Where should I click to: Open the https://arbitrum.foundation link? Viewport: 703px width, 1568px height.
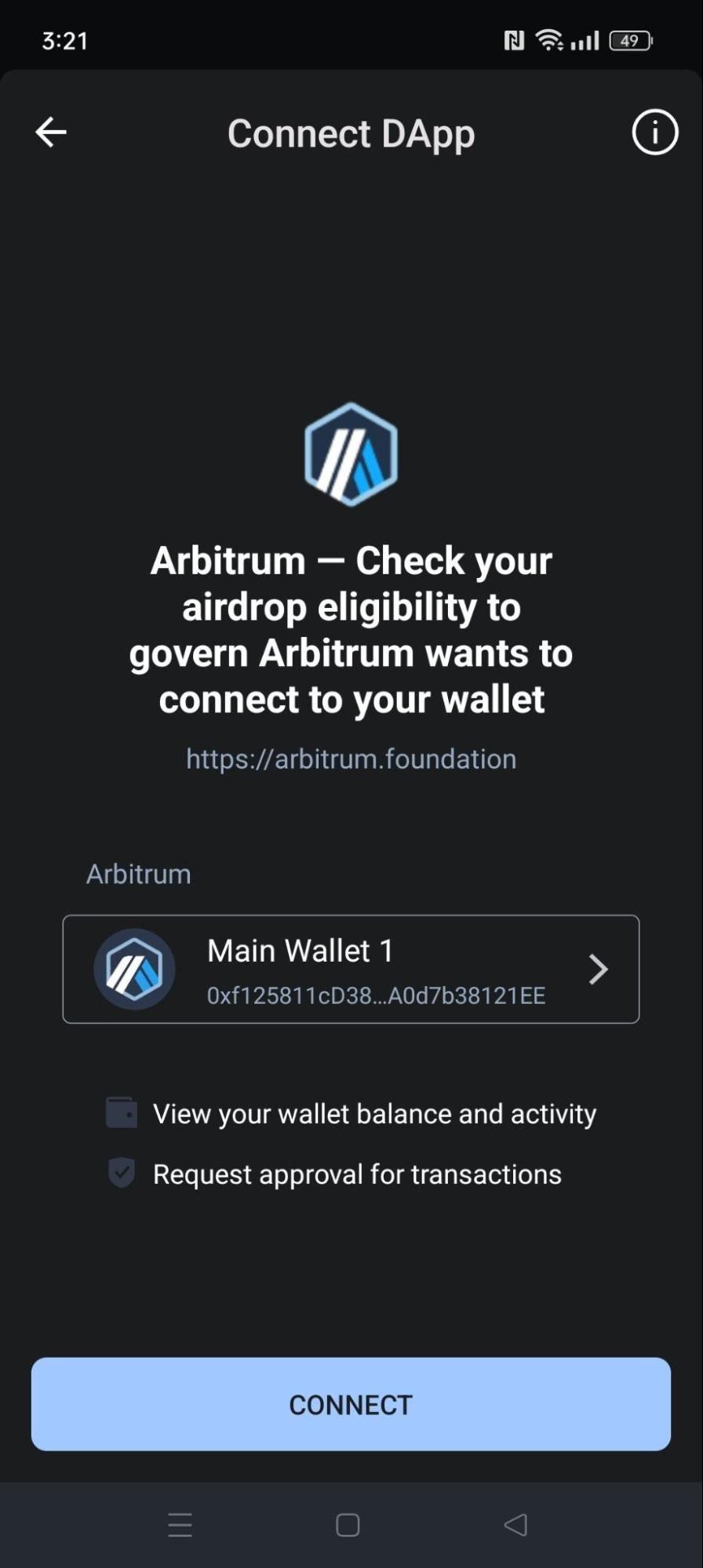click(x=351, y=758)
